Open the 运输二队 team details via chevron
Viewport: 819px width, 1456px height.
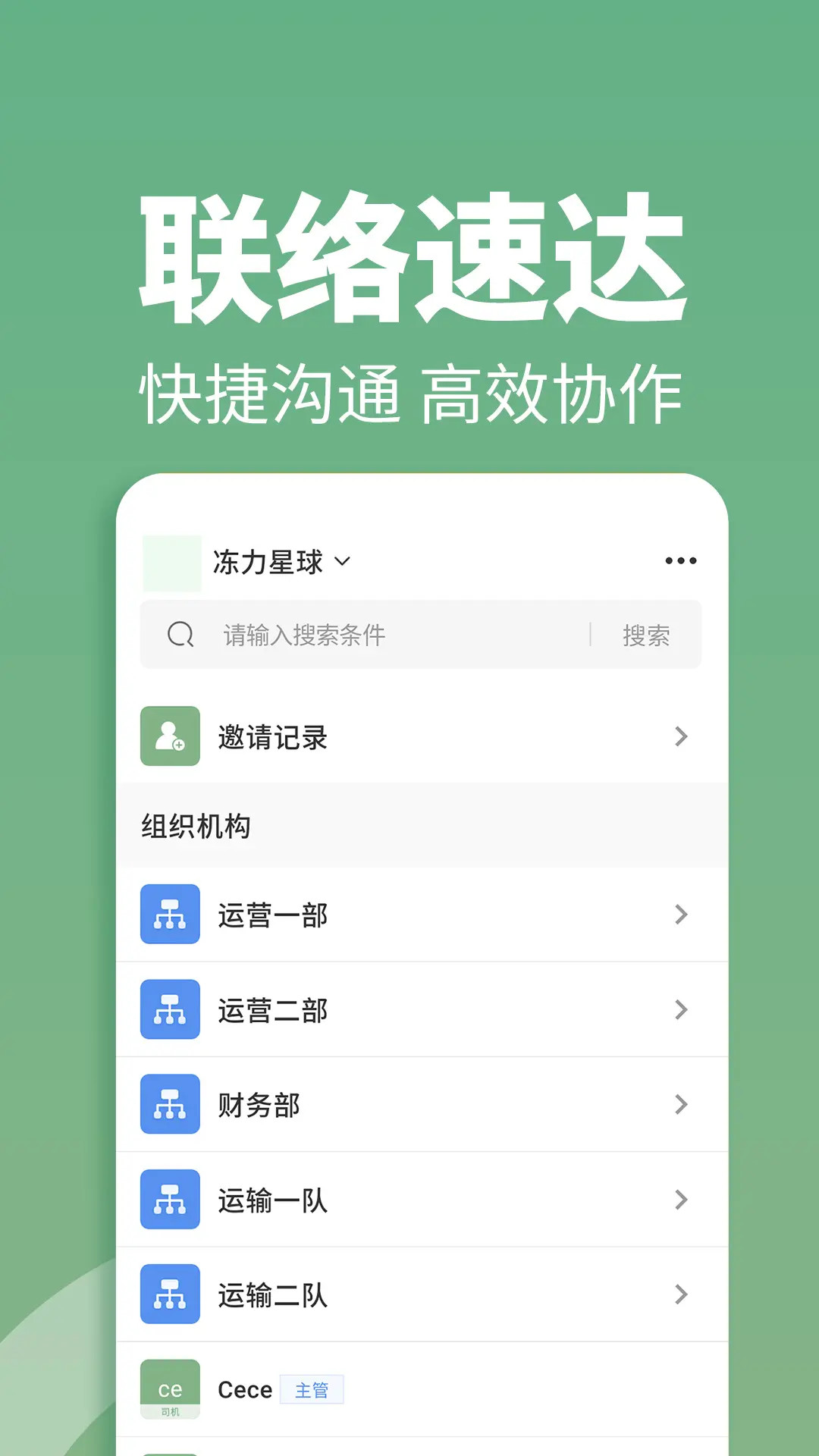tap(679, 1294)
